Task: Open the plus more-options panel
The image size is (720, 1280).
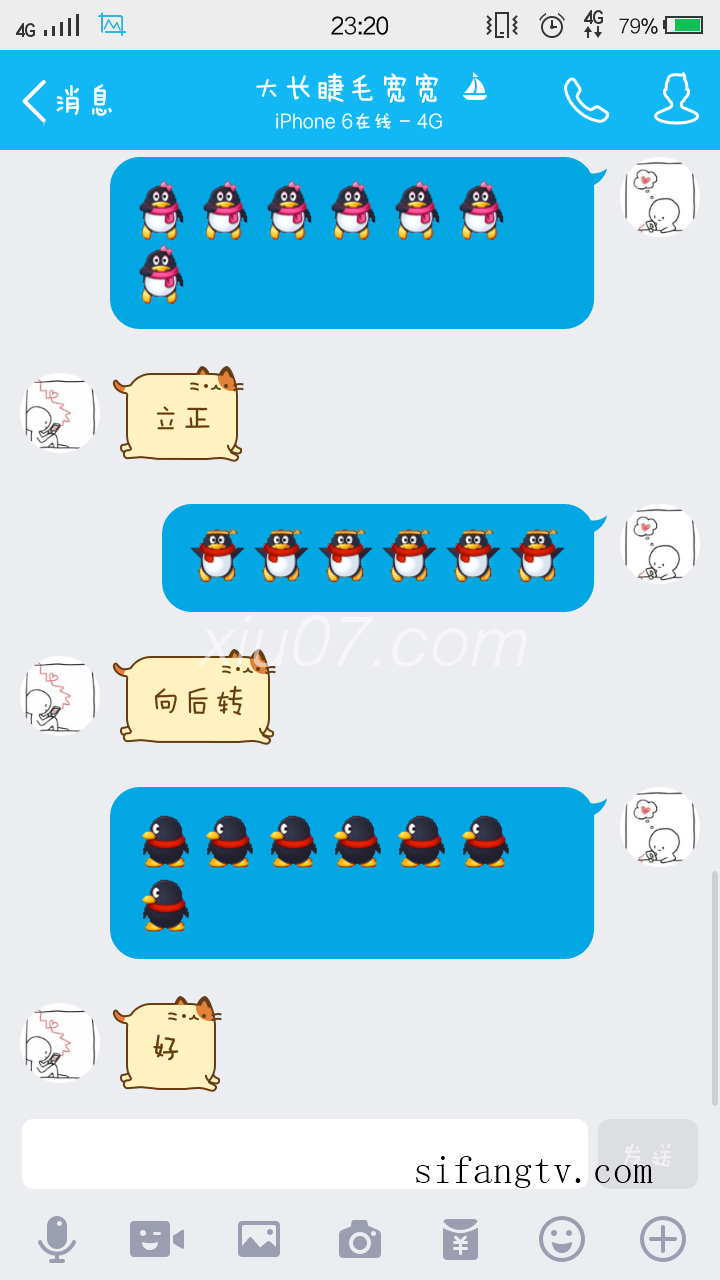Action: pos(662,1239)
